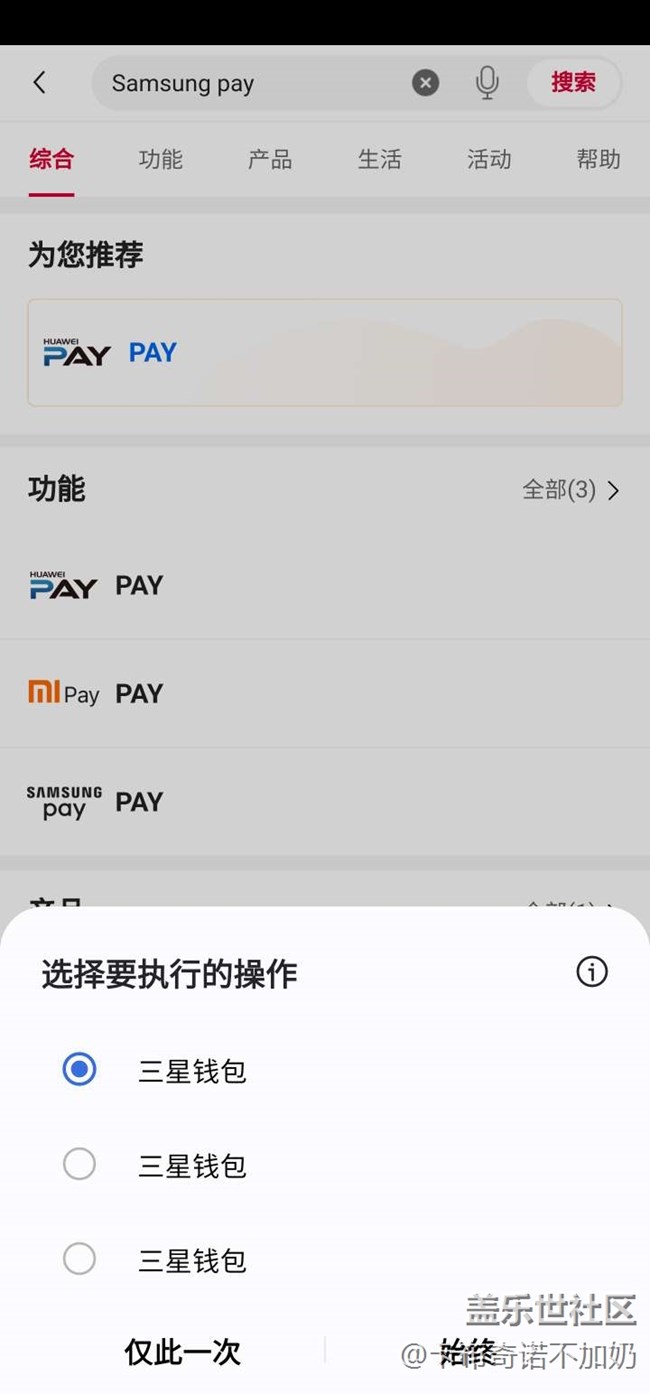This screenshot has height=1394, width=650.
Task: Confirm with the 仅此一次 button
Action: (x=182, y=1352)
